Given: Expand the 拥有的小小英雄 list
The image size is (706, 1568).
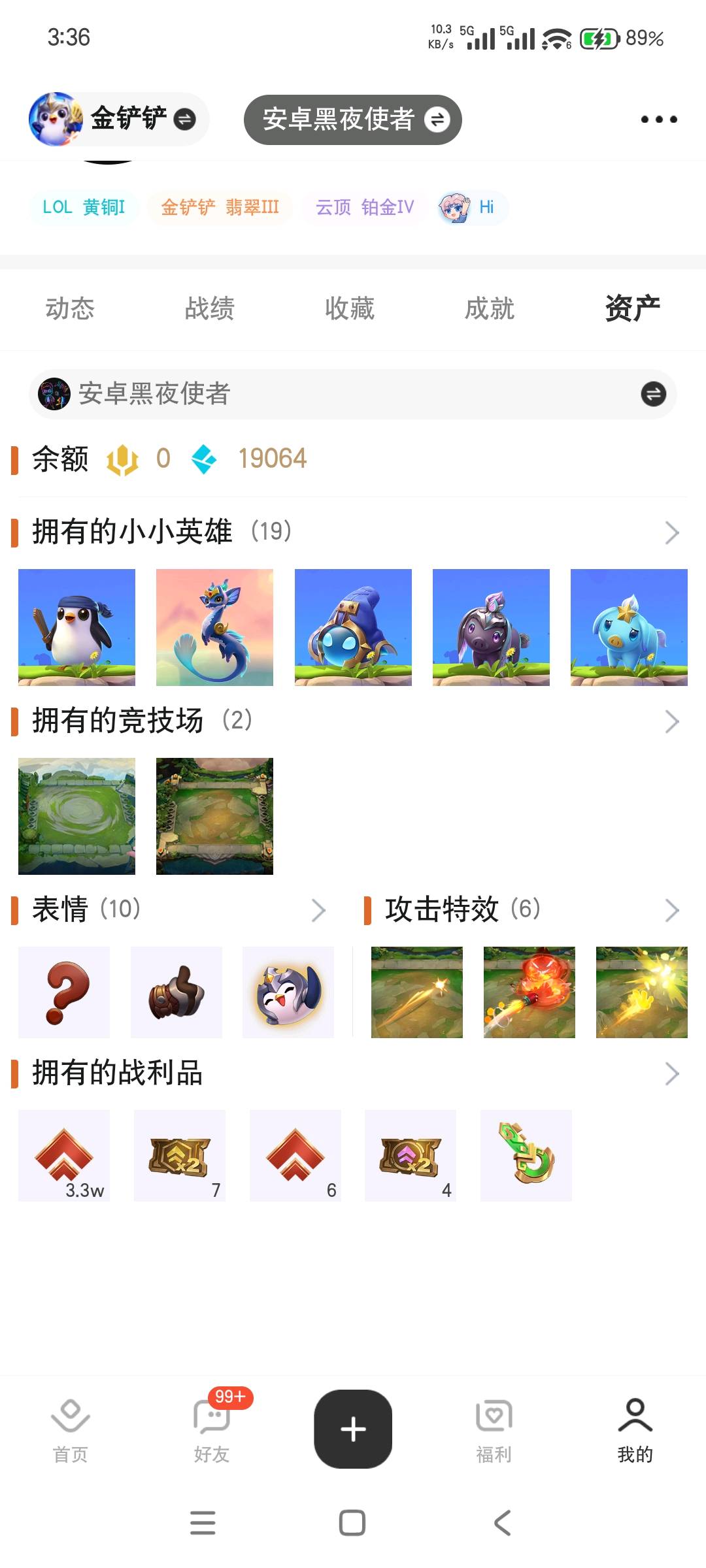Looking at the screenshot, I should pyautogui.click(x=671, y=532).
